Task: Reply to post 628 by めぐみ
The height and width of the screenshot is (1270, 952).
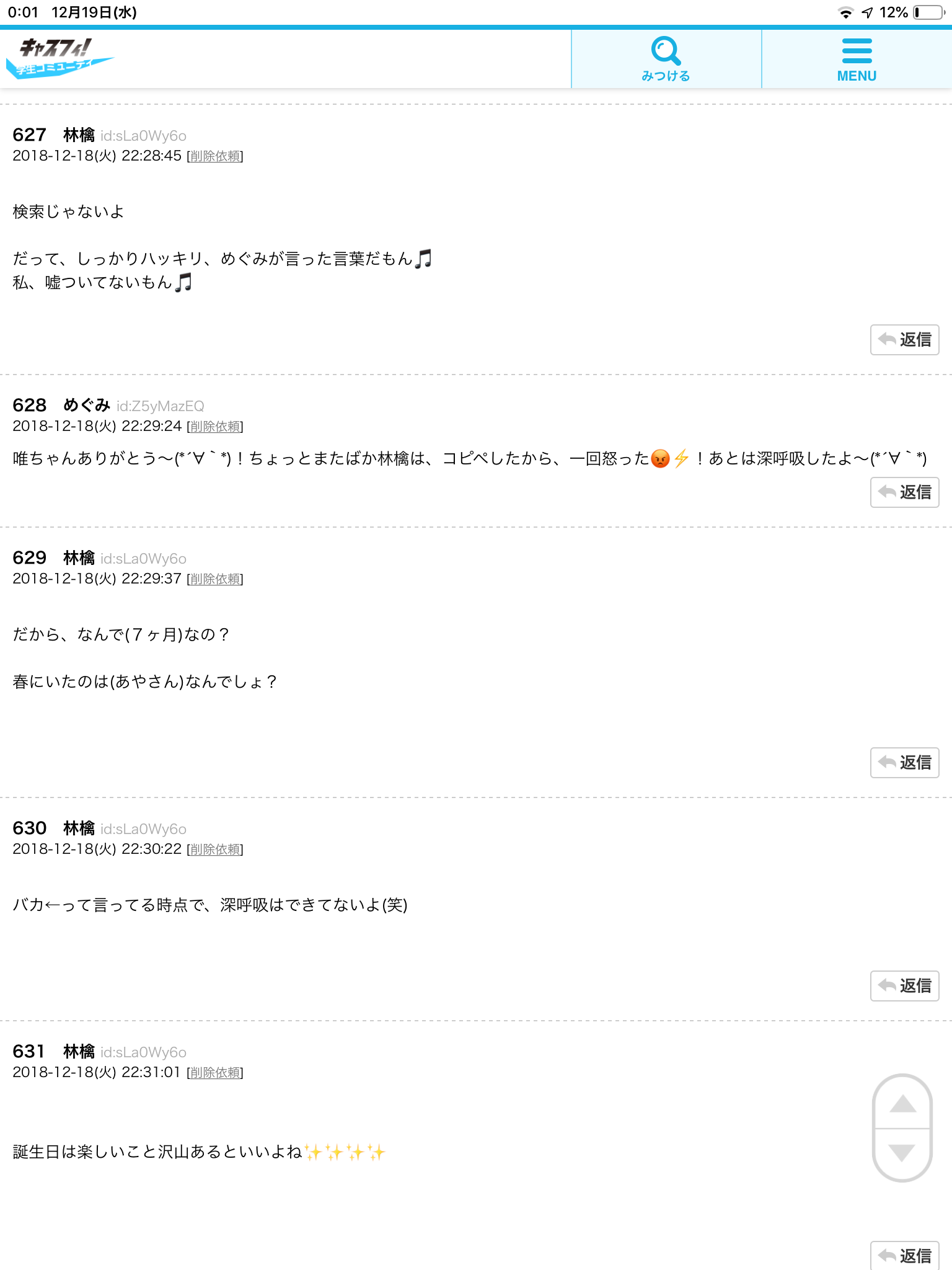Action: point(904,492)
